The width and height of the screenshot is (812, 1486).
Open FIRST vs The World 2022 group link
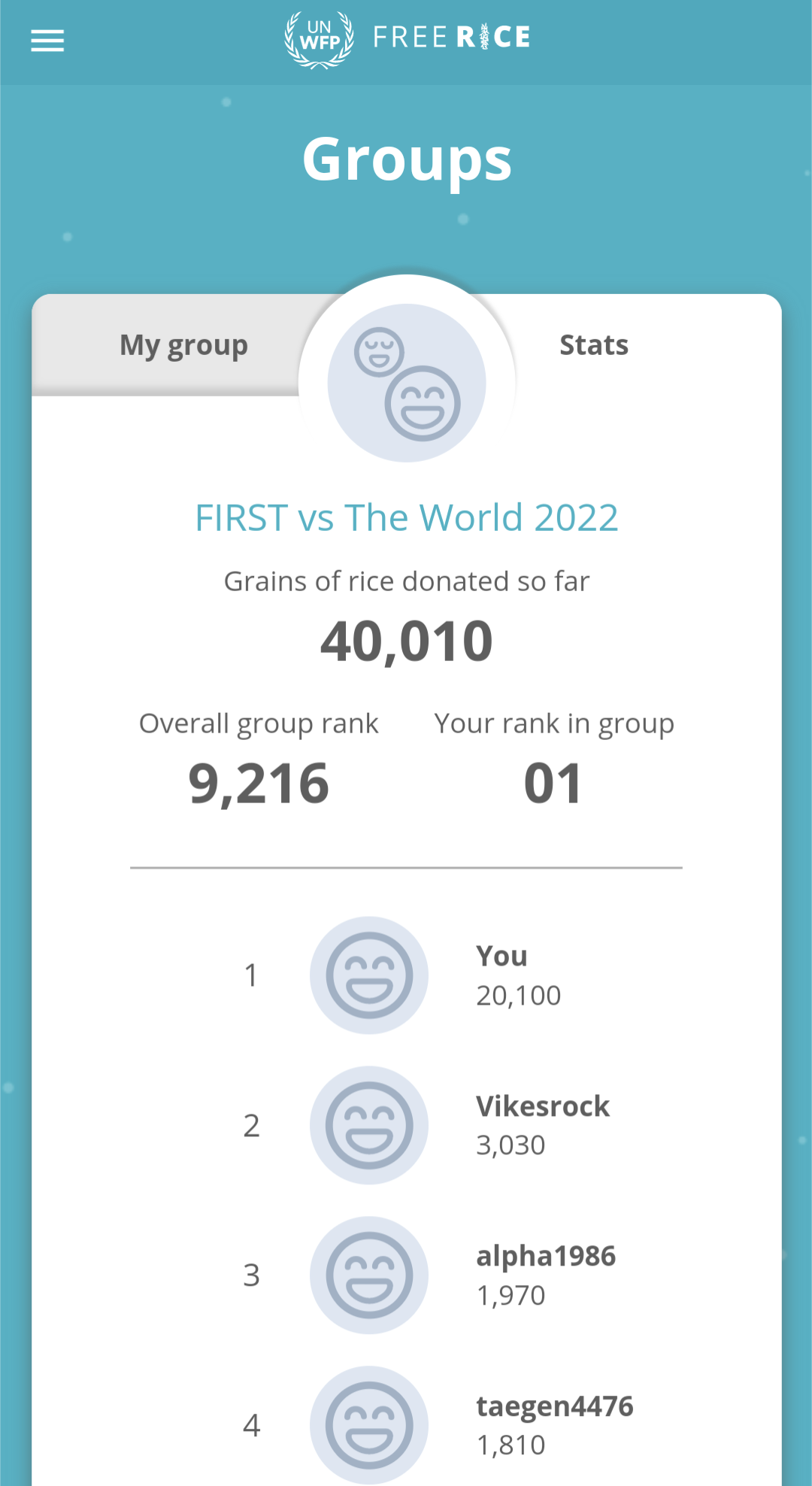(407, 517)
